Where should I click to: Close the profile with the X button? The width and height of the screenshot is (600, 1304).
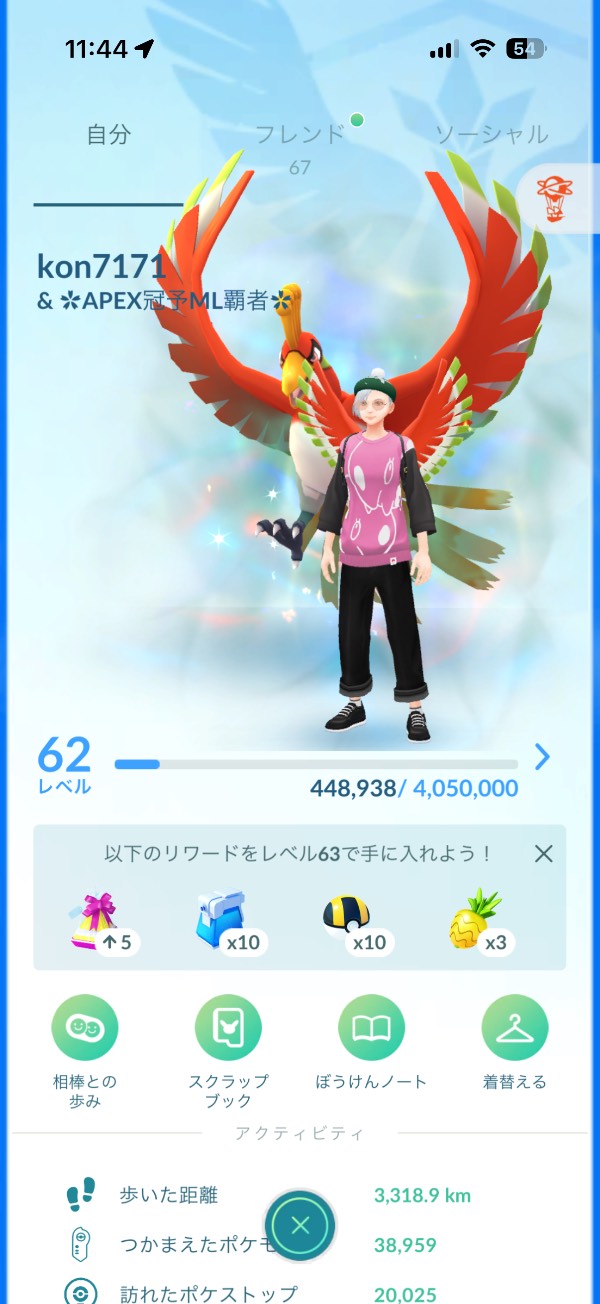point(300,1225)
